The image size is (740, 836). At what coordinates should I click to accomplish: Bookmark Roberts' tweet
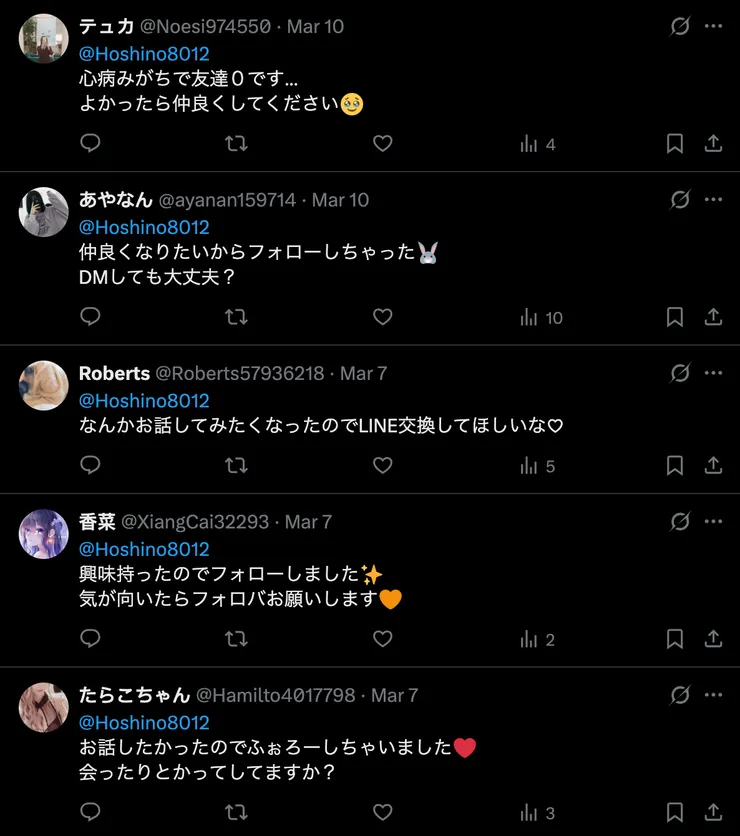(674, 465)
